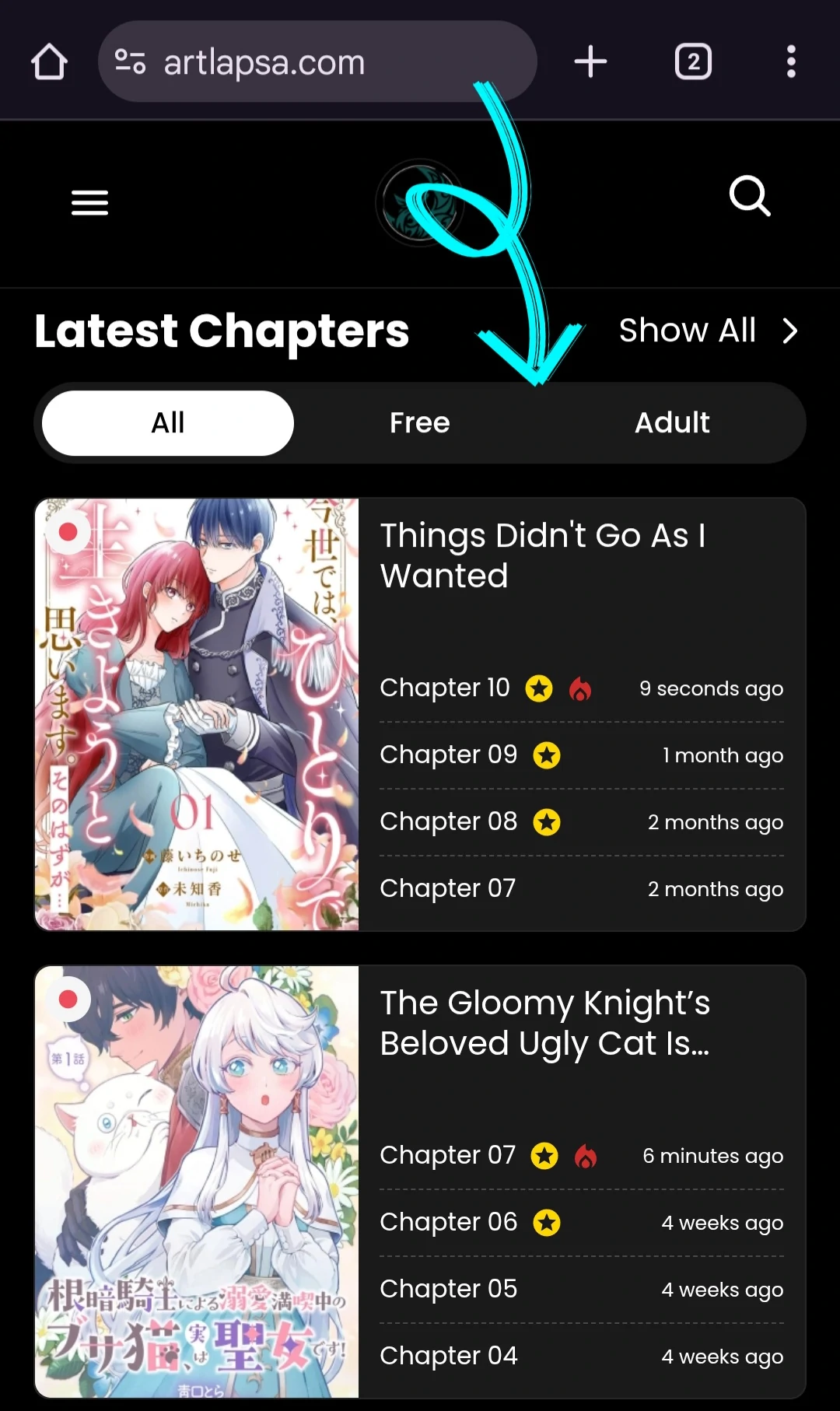840x1411 pixels.
Task: Open Chapter 04 of The Gloomy Knight's
Action: [x=448, y=1356]
